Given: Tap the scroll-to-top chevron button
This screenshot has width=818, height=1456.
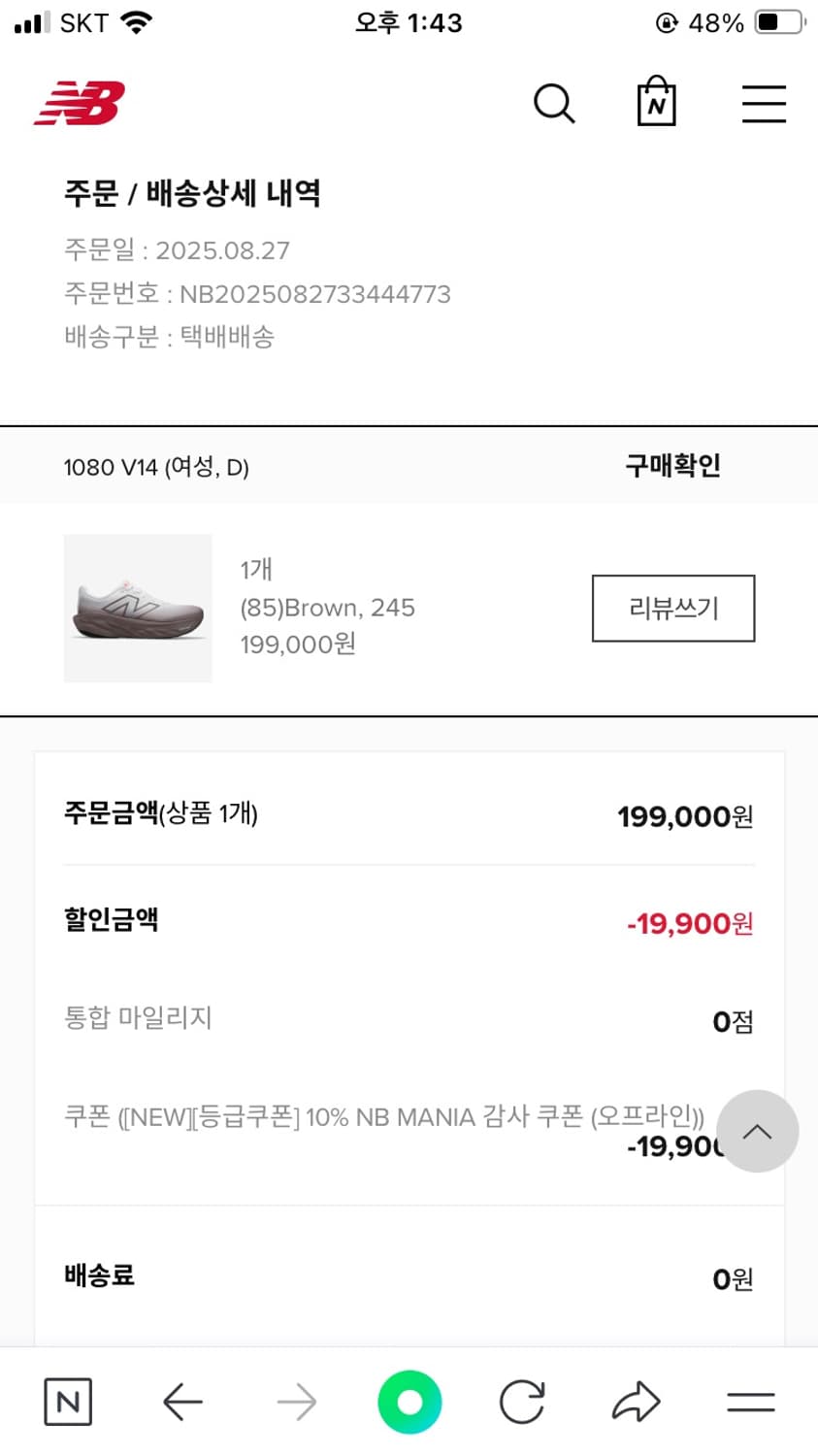Looking at the screenshot, I should (x=758, y=1132).
